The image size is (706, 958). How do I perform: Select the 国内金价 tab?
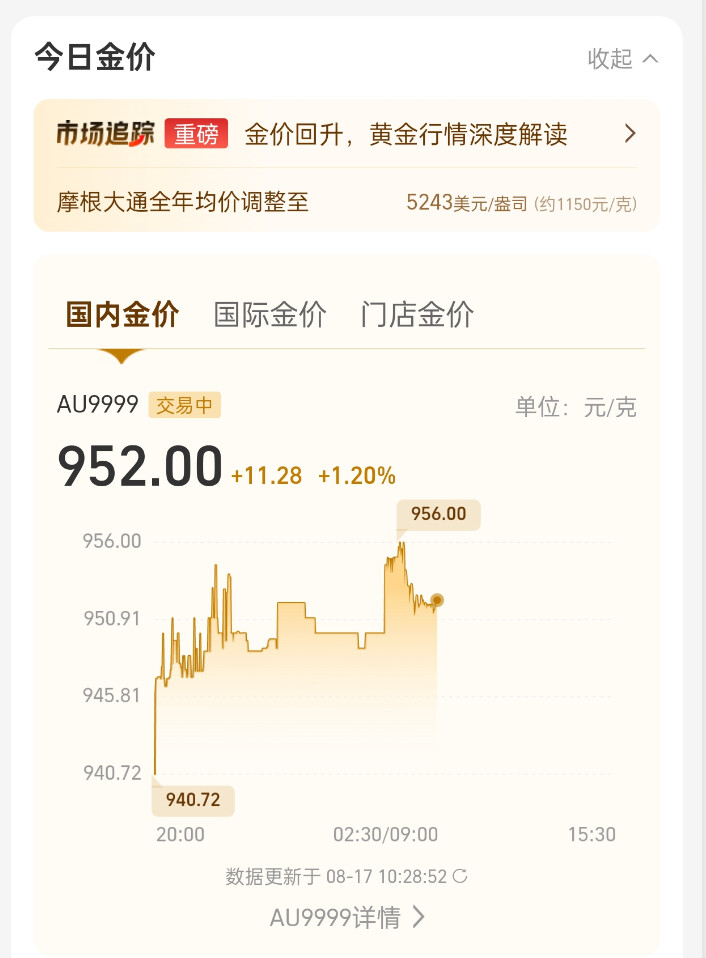[x=122, y=315]
